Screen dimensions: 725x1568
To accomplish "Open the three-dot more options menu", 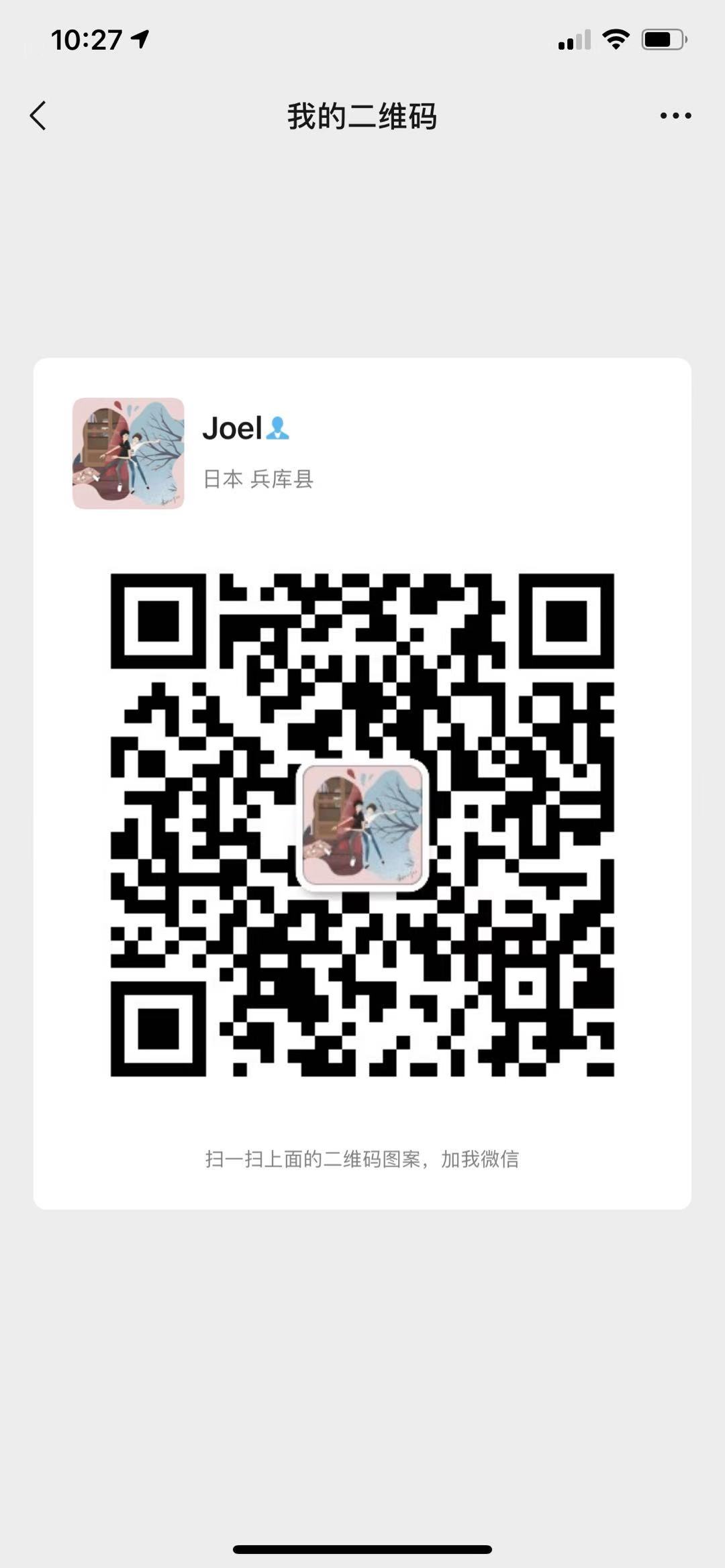I will click(675, 116).
